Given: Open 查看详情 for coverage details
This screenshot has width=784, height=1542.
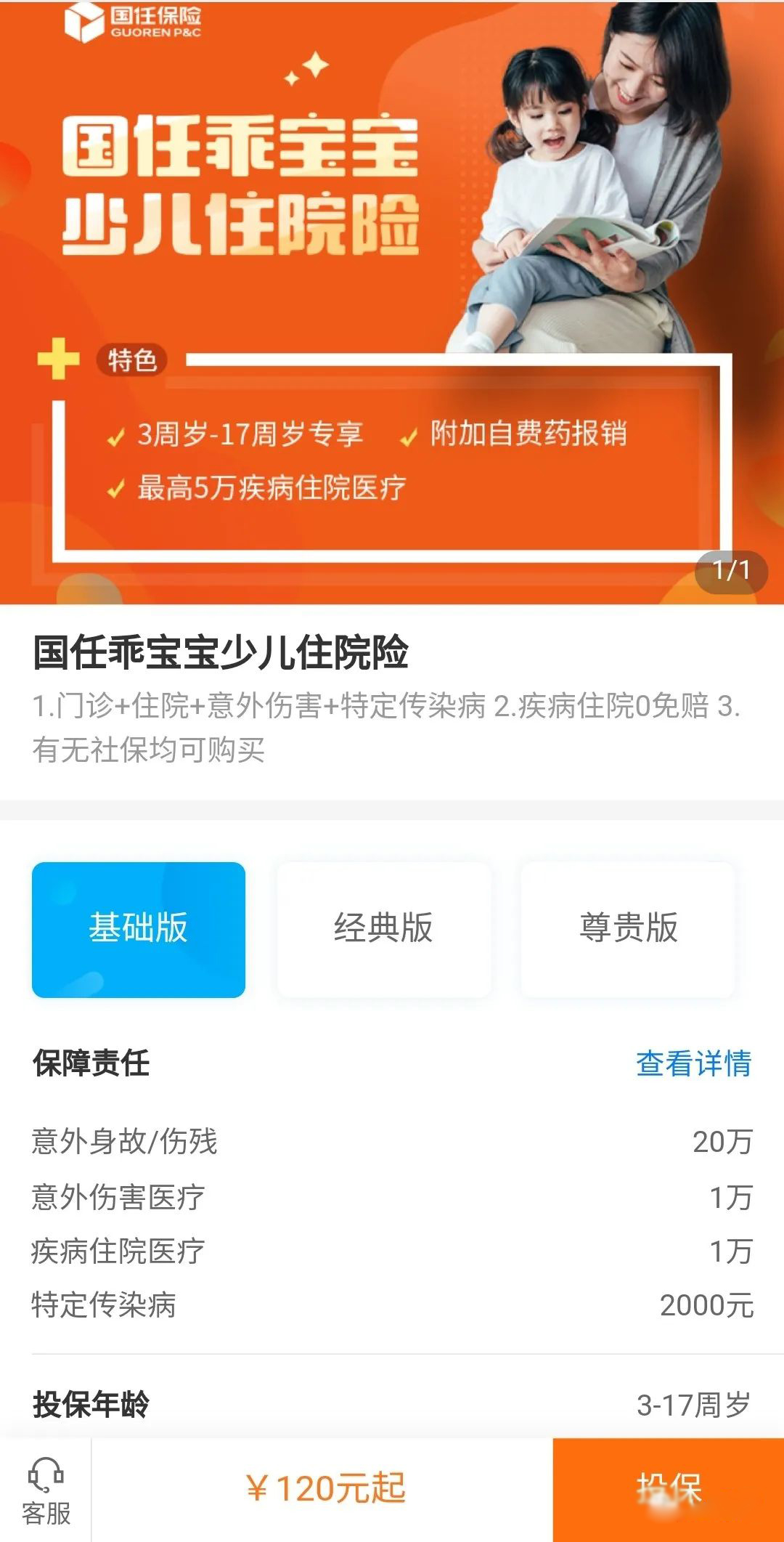Looking at the screenshot, I should (x=693, y=1063).
